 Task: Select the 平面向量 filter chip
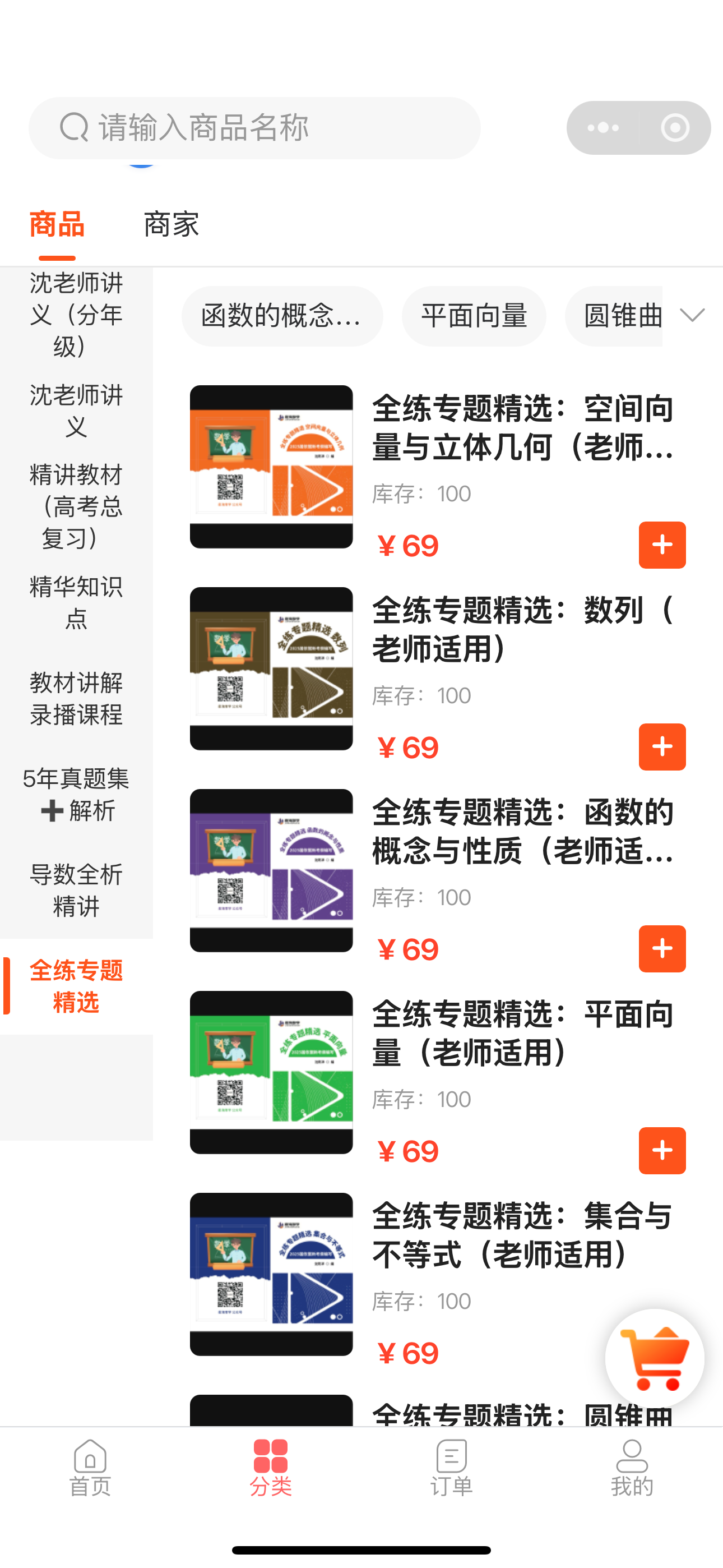(474, 316)
